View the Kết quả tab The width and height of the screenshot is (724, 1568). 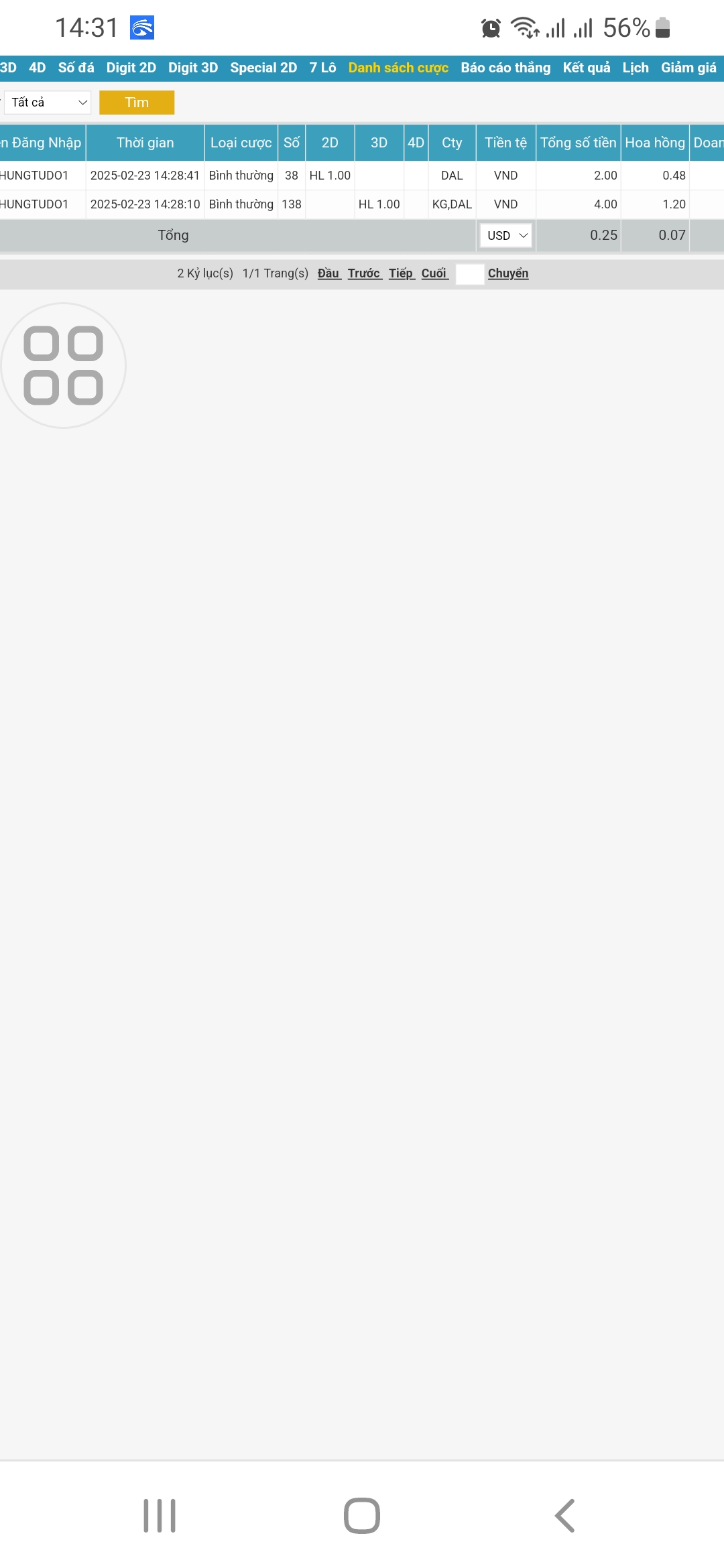587,68
